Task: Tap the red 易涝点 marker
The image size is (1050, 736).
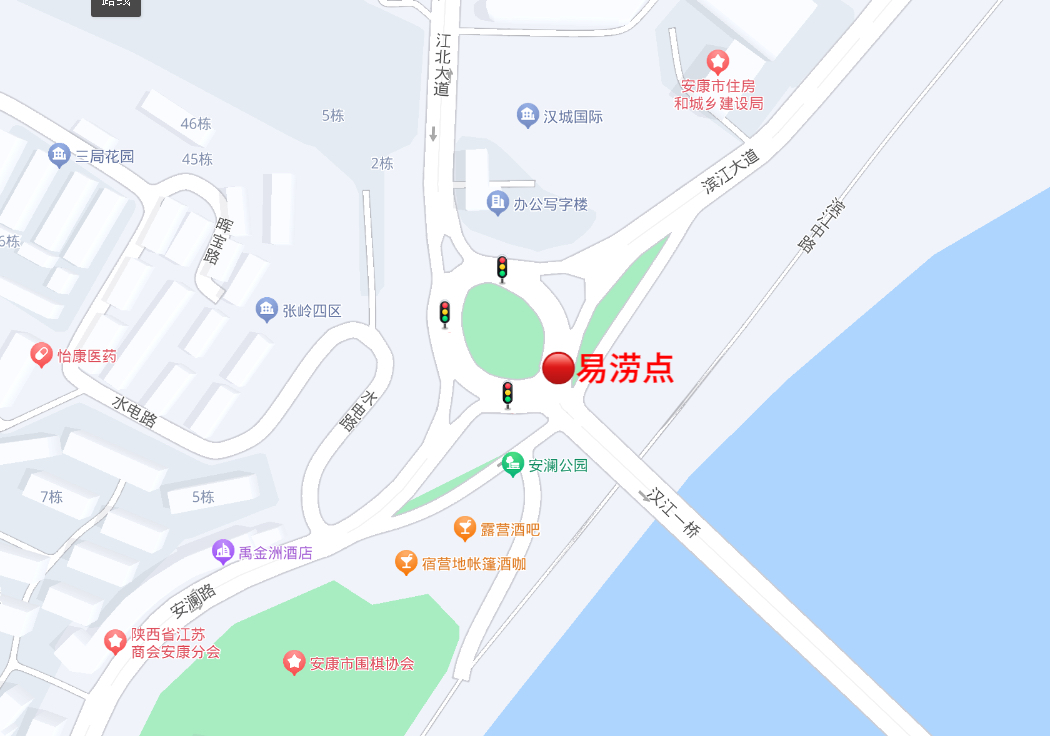Action: (558, 368)
